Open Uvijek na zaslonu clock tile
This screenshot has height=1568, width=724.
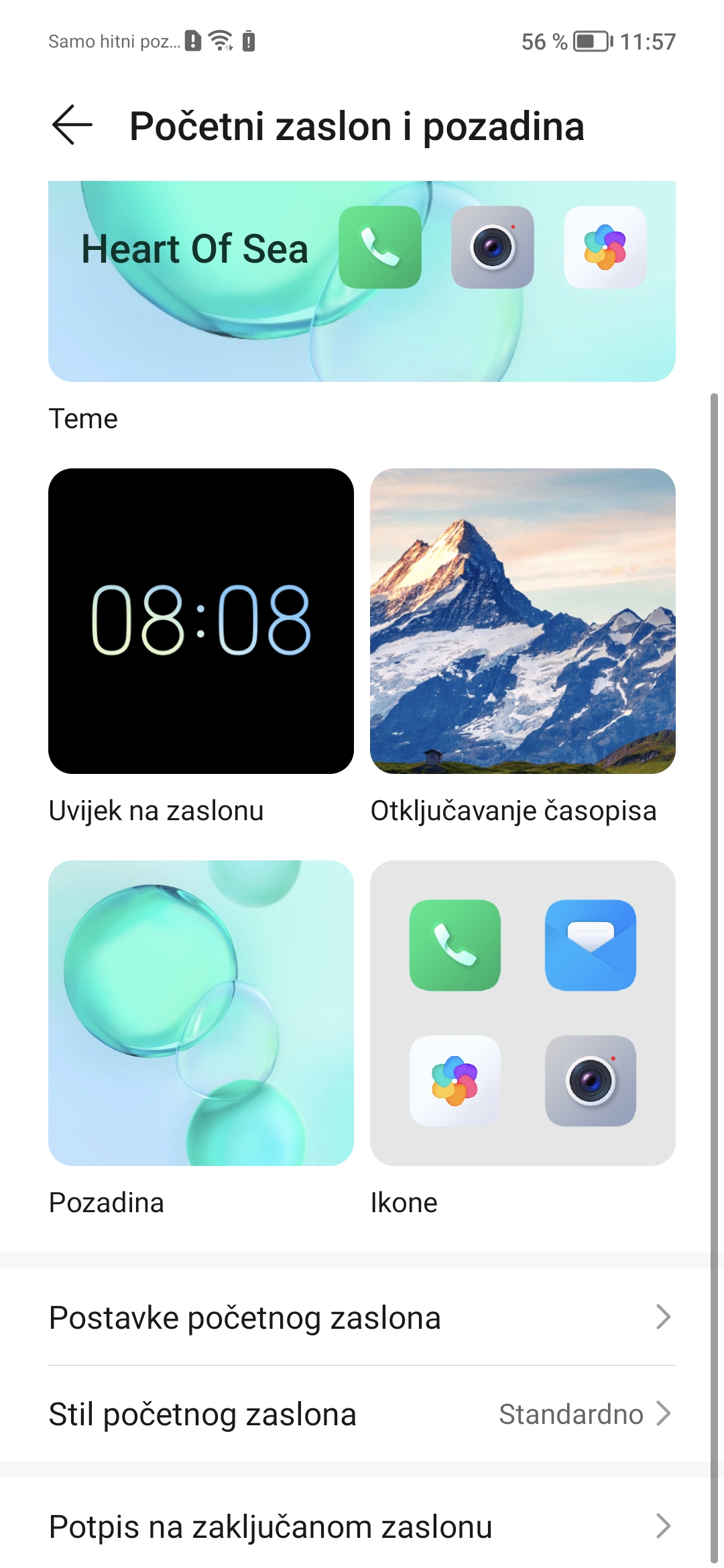[201, 621]
